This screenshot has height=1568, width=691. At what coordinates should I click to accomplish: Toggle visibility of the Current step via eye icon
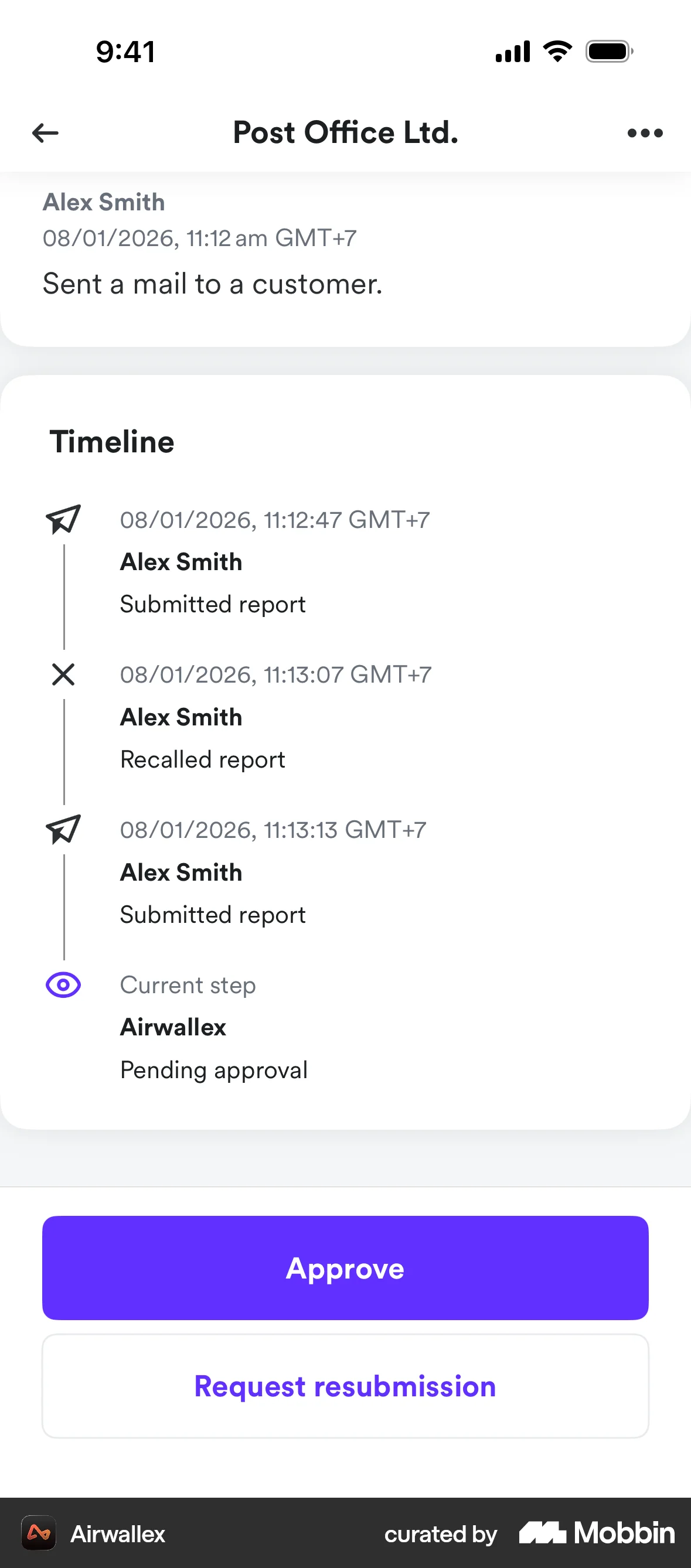pos(63,984)
